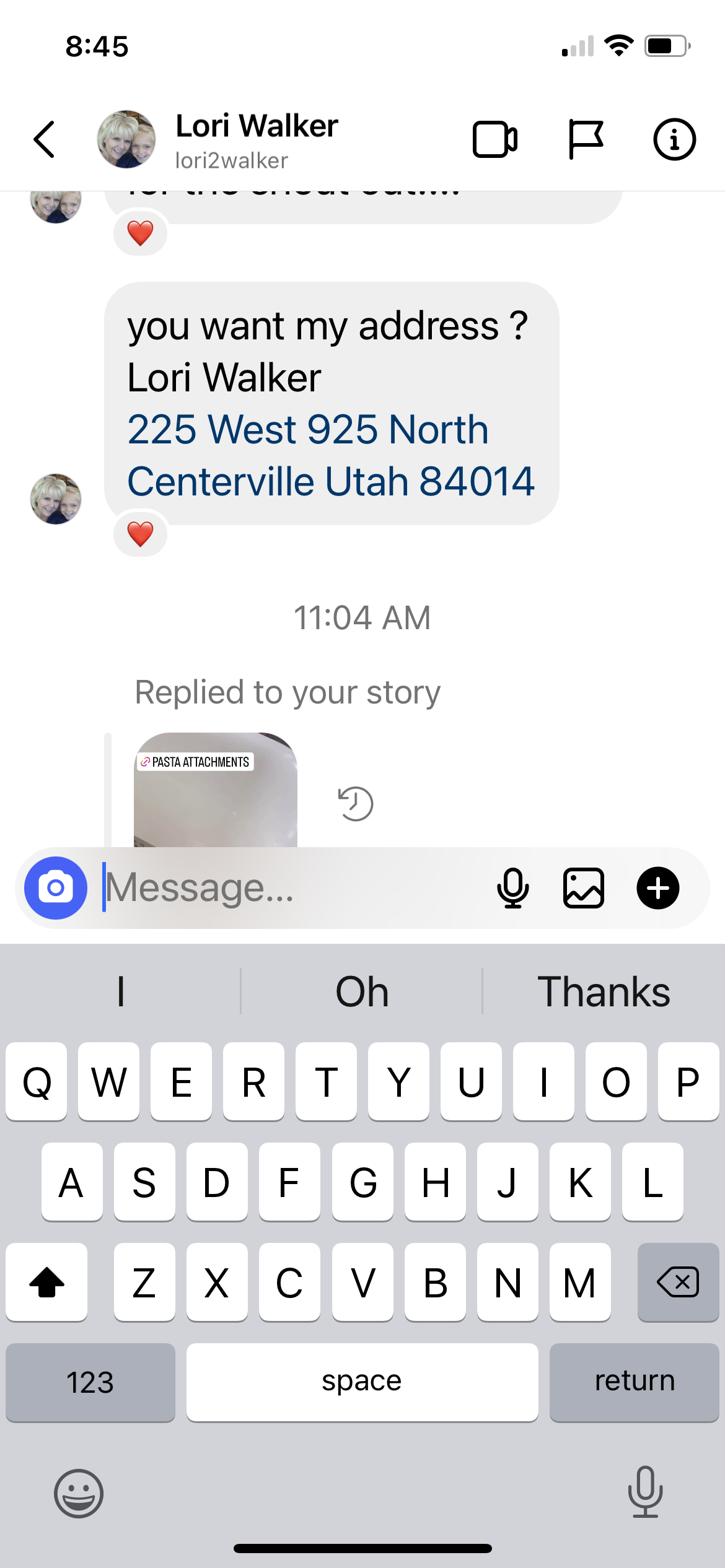Open the flag icon in header
725x1568 pixels.
click(x=585, y=139)
